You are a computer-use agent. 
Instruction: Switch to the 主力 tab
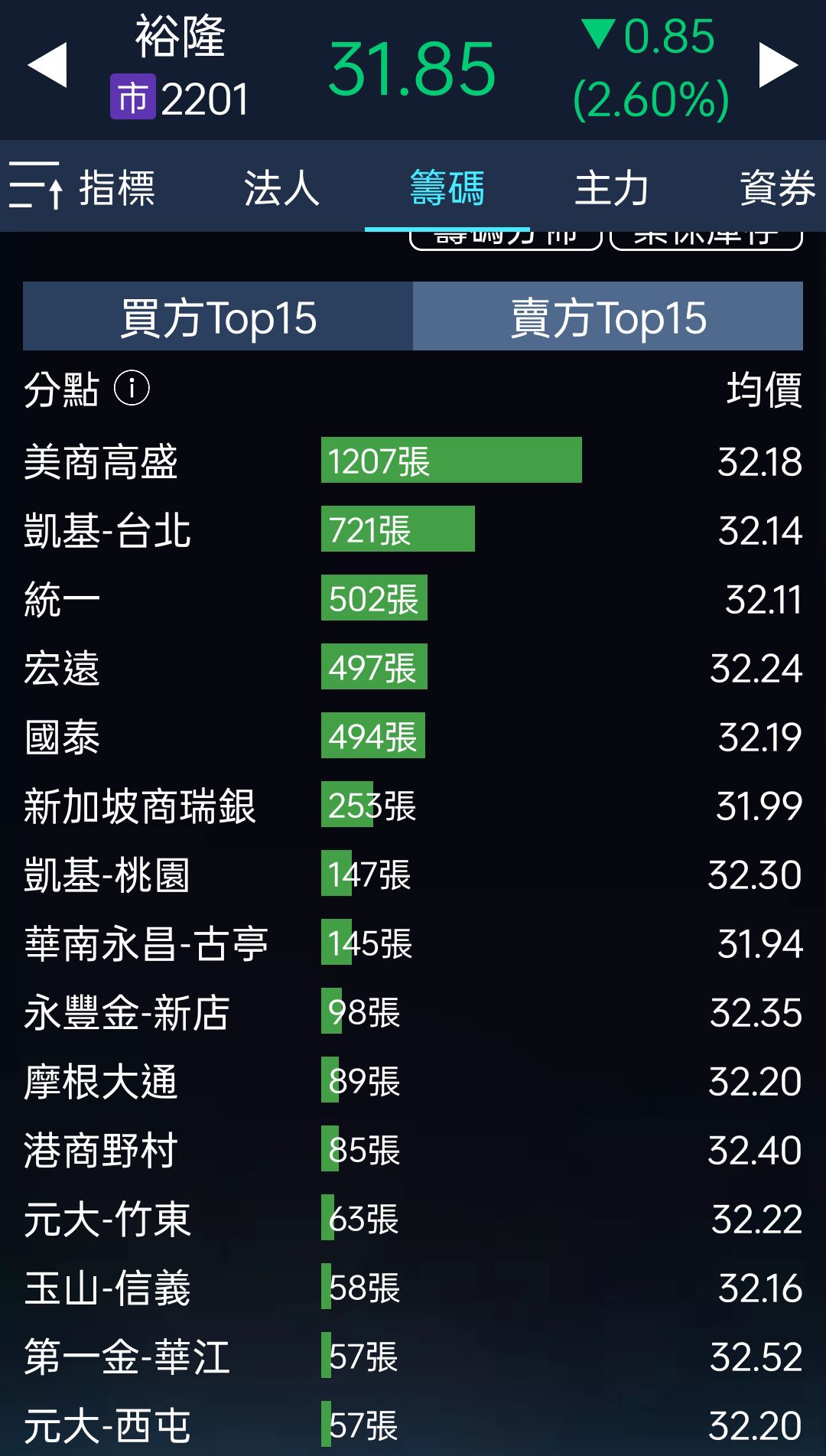click(x=612, y=187)
